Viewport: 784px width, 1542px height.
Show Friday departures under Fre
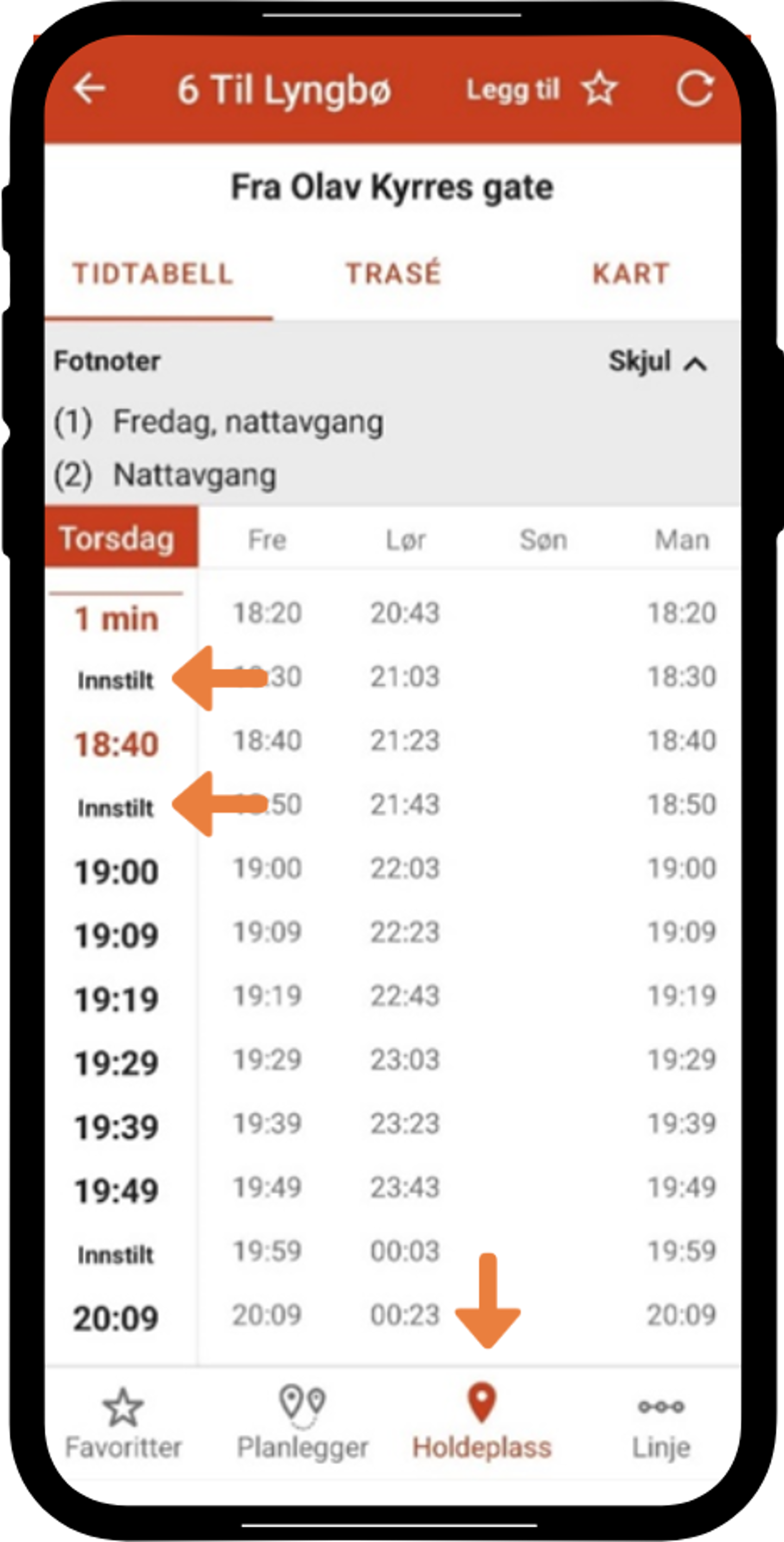coord(267,539)
